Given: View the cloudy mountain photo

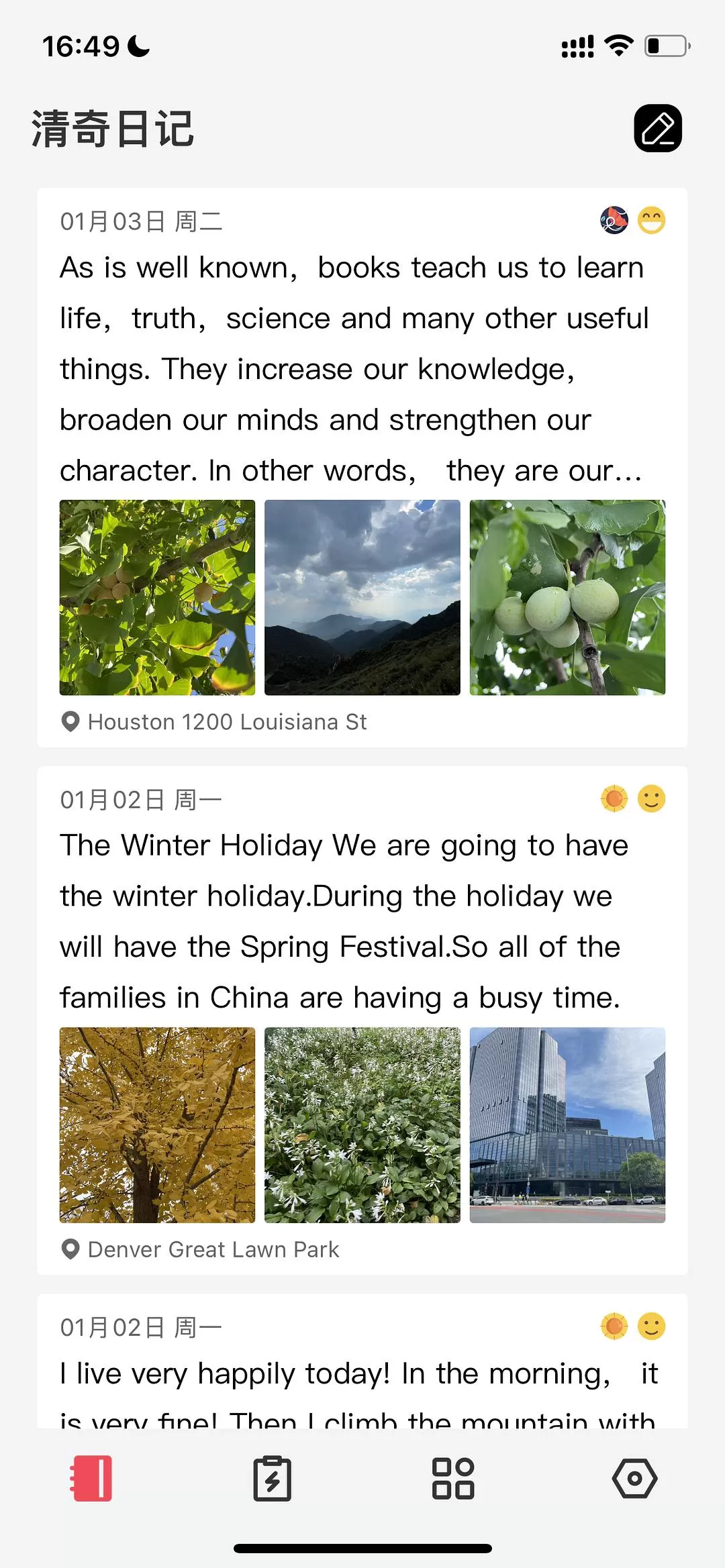Looking at the screenshot, I should (x=362, y=597).
